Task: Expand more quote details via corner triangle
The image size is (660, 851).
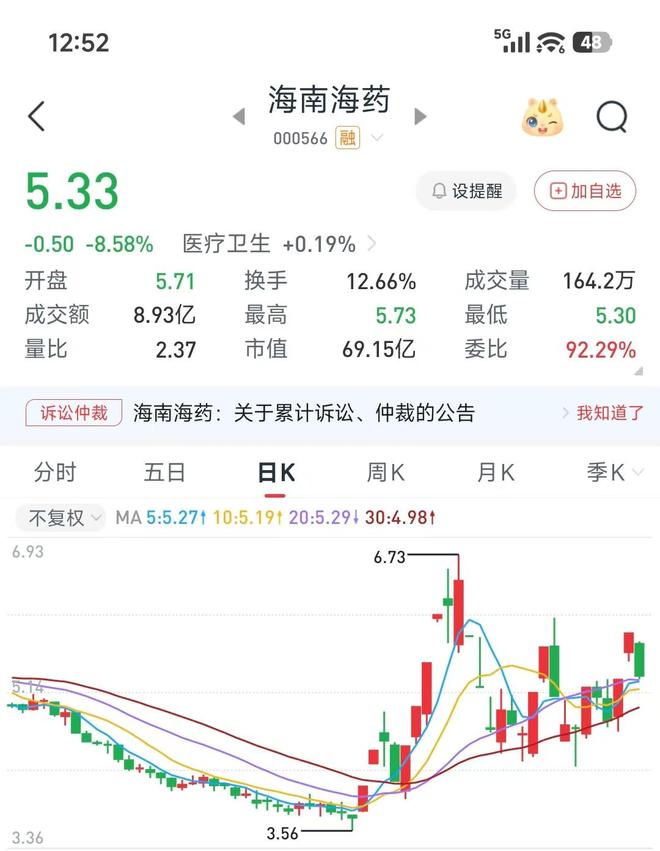Action: [x=639, y=371]
